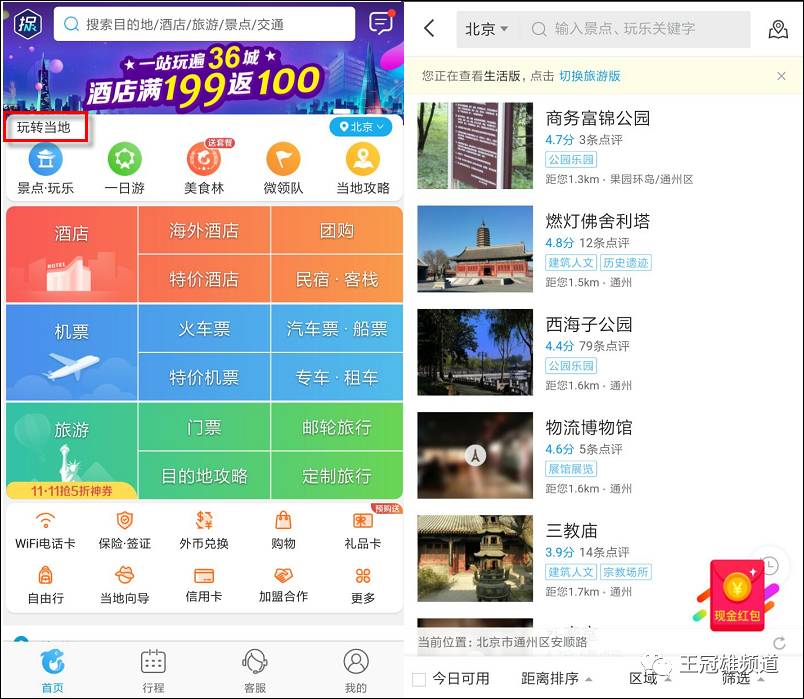Open the map view icon
The height and width of the screenshot is (699, 804).
(x=778, y=30)
